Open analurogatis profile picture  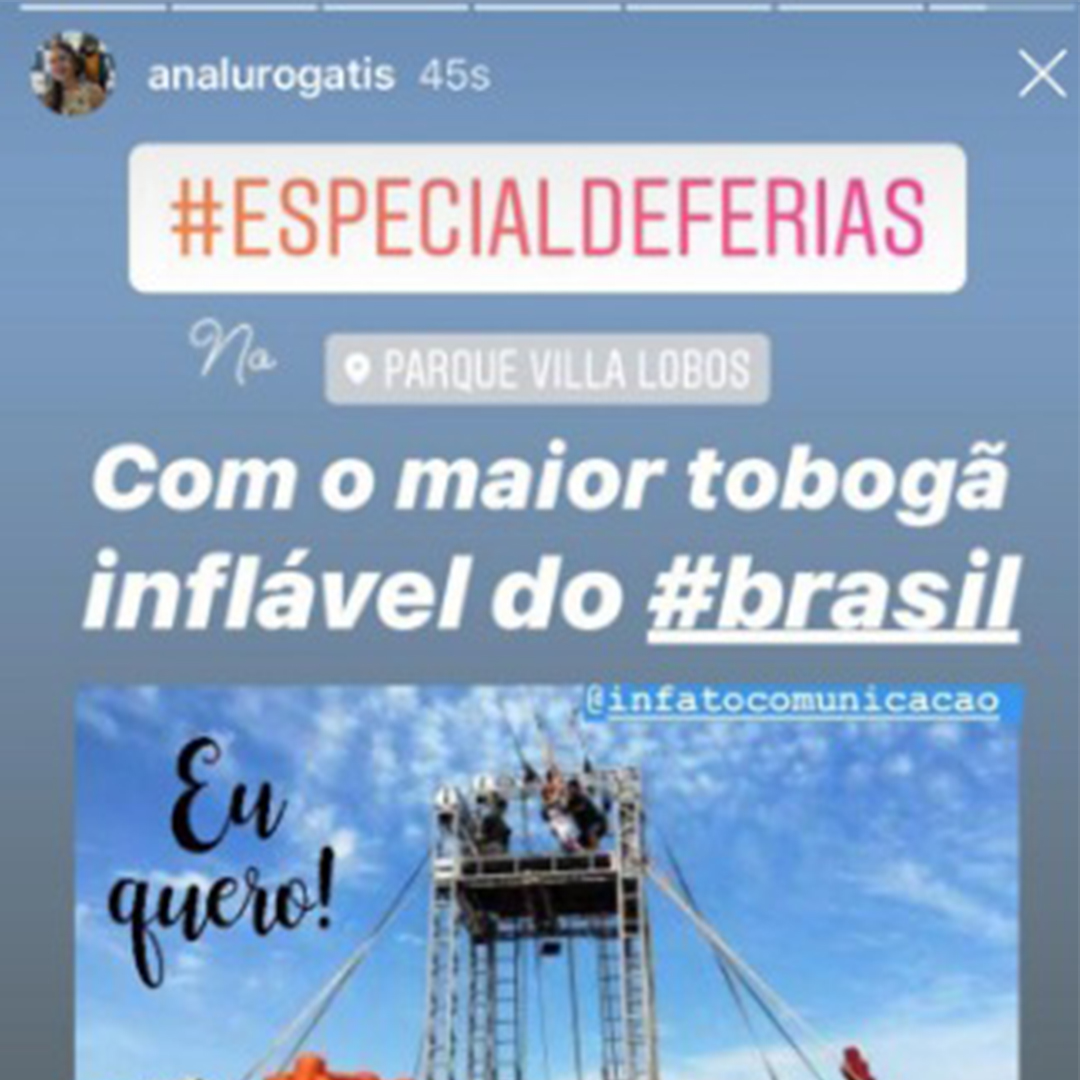click(72, 74)
